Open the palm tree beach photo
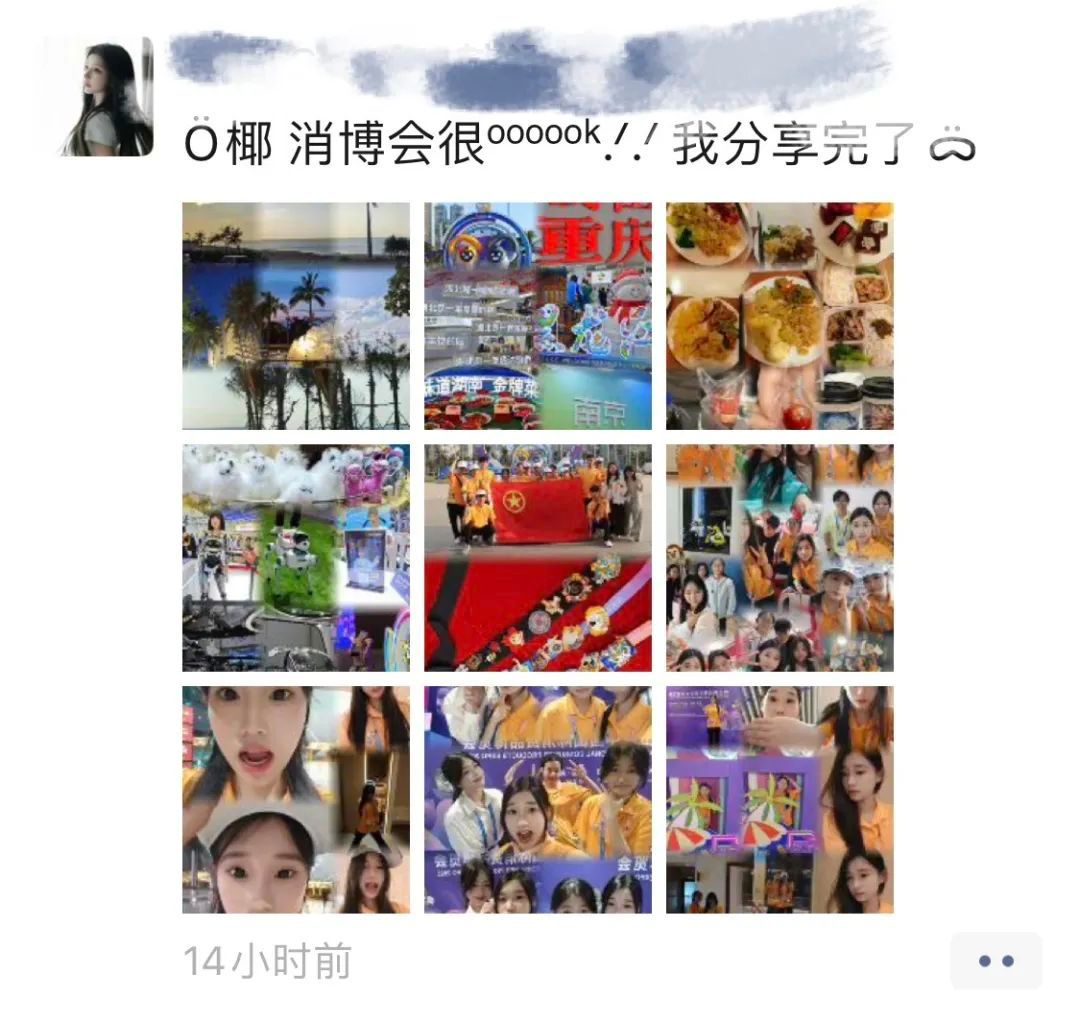Image resolution: width=1080 pixels, height=1022 pixels. pos(296,316)
